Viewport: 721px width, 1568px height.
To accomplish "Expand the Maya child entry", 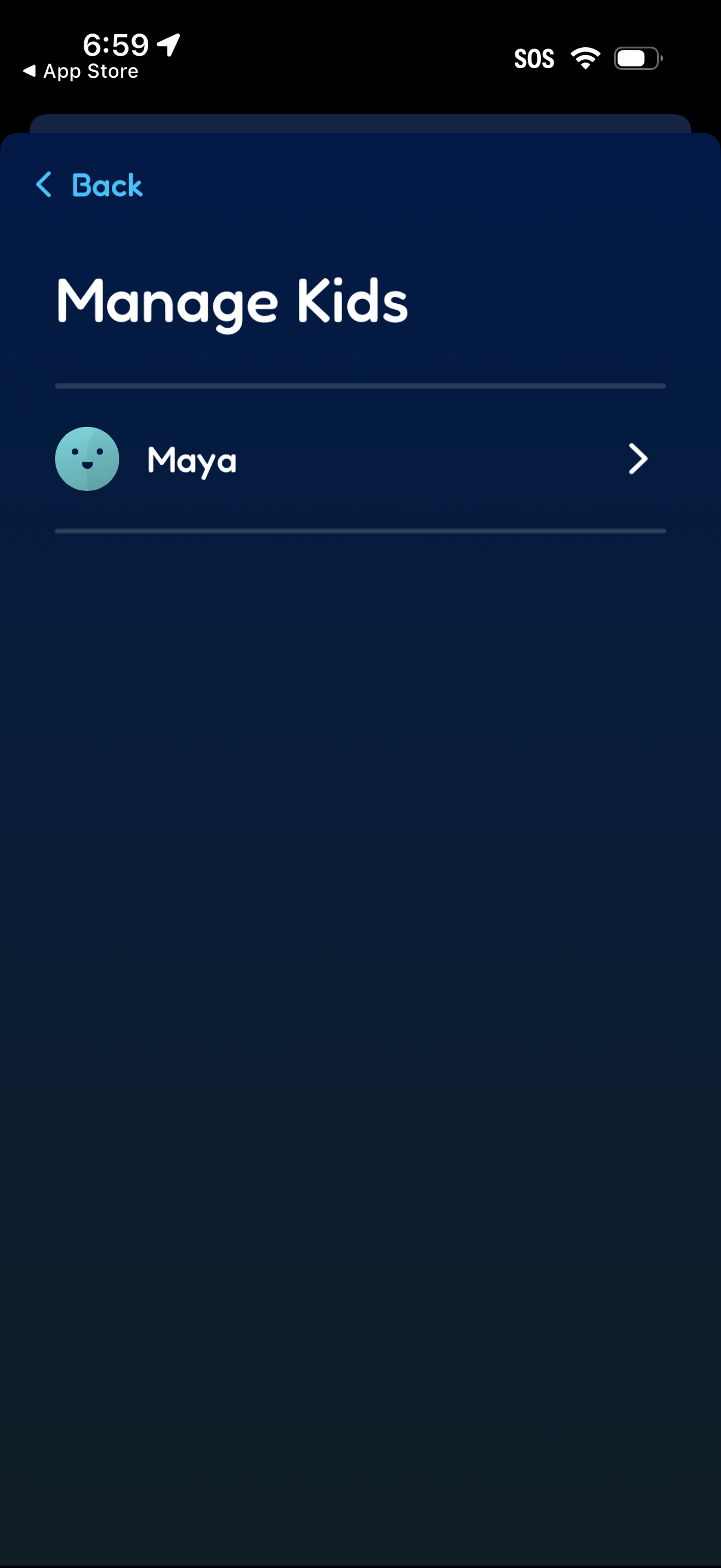I will point(359,459).
